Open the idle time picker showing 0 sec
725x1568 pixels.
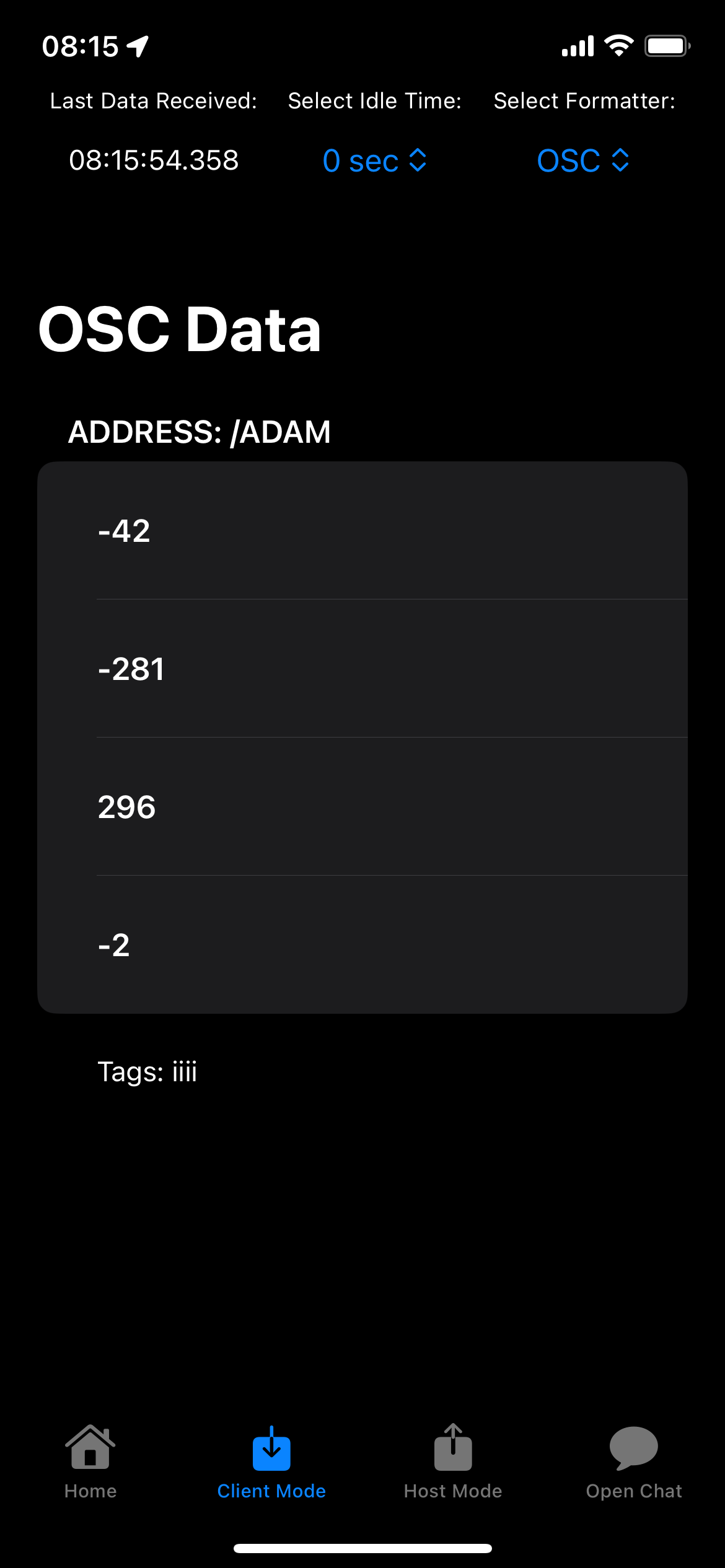[375, 160]
